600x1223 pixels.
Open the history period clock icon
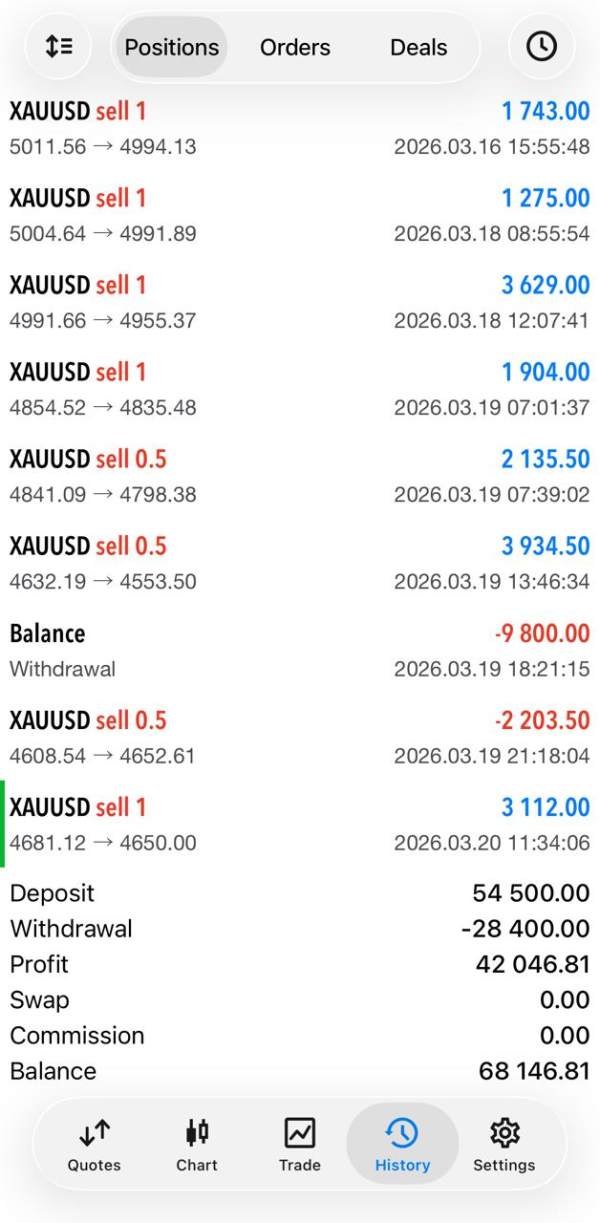tap(541, 47)
